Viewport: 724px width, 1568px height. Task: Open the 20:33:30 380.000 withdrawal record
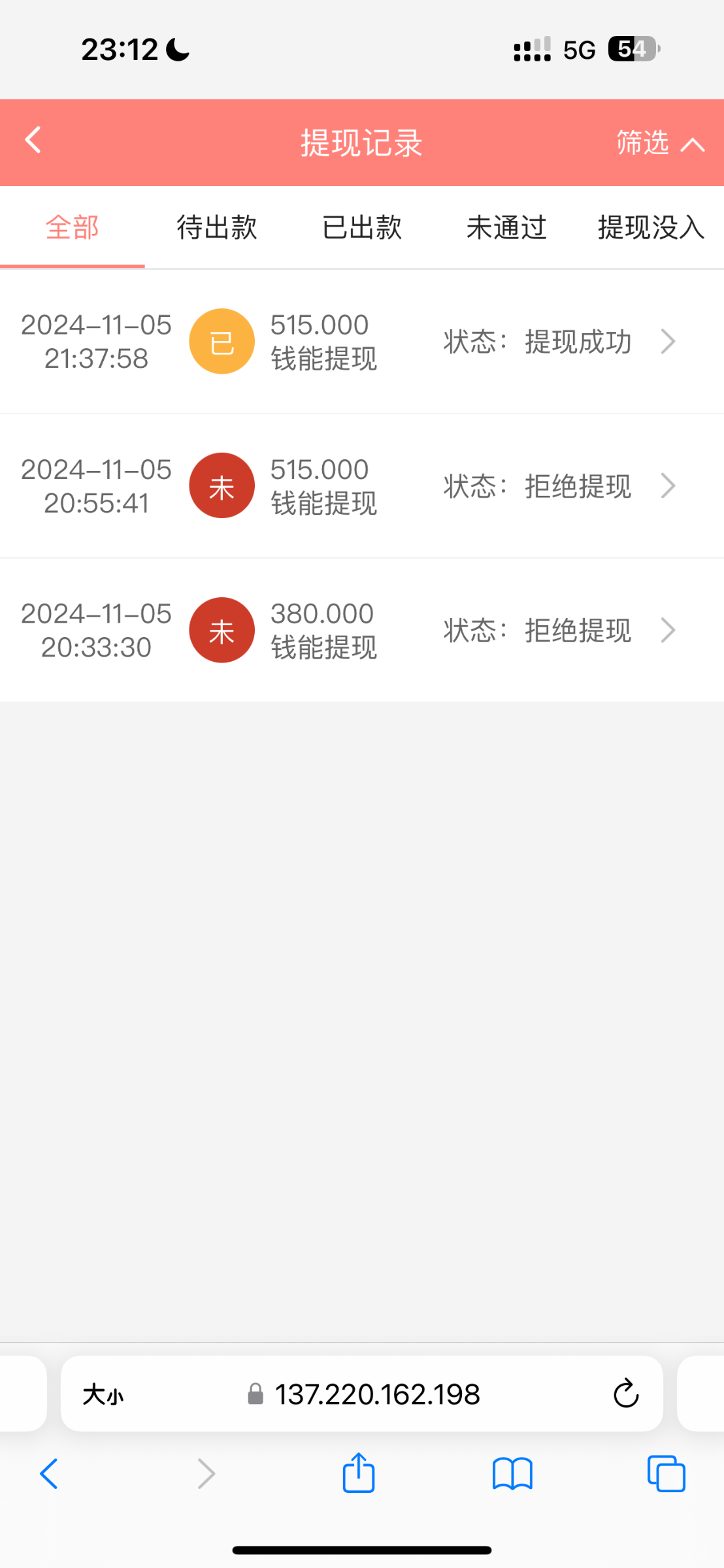361,630
